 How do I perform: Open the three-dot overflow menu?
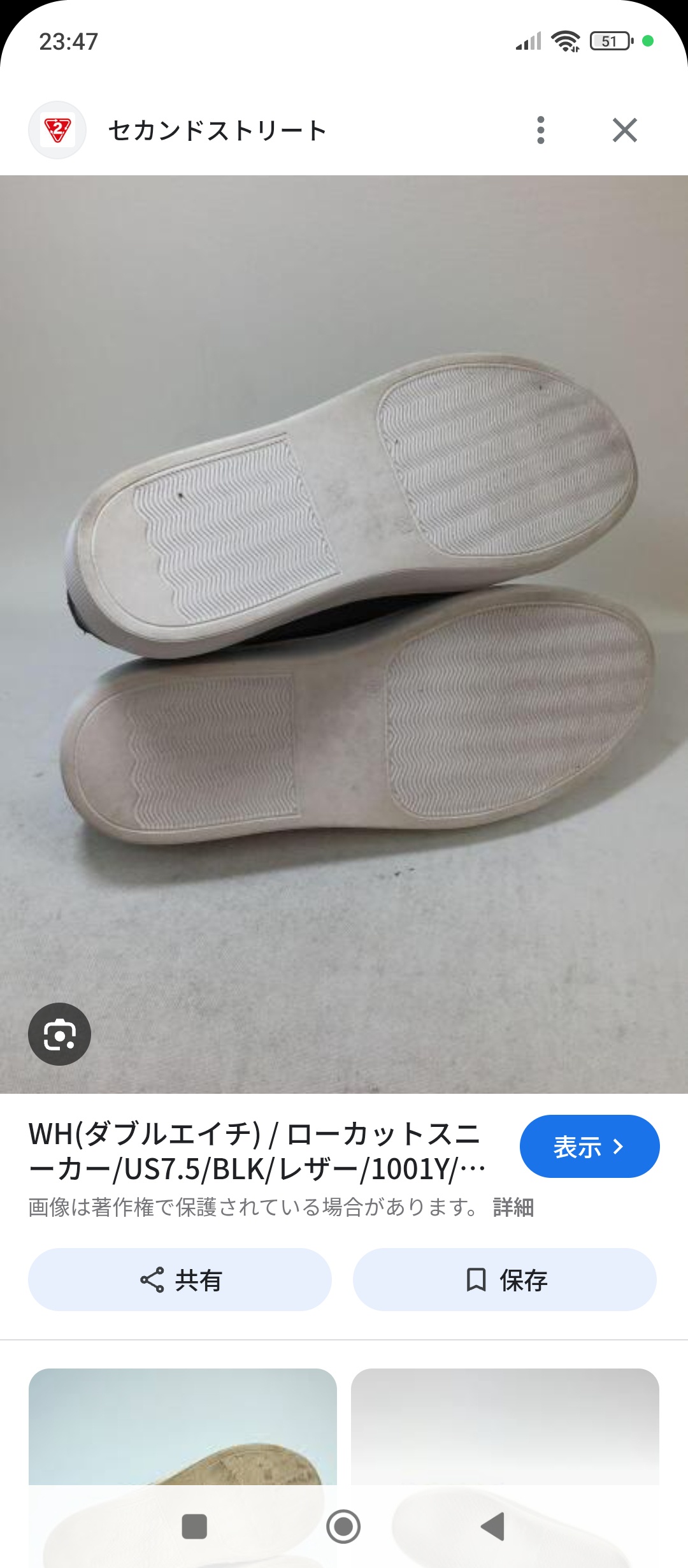[541, 130]
